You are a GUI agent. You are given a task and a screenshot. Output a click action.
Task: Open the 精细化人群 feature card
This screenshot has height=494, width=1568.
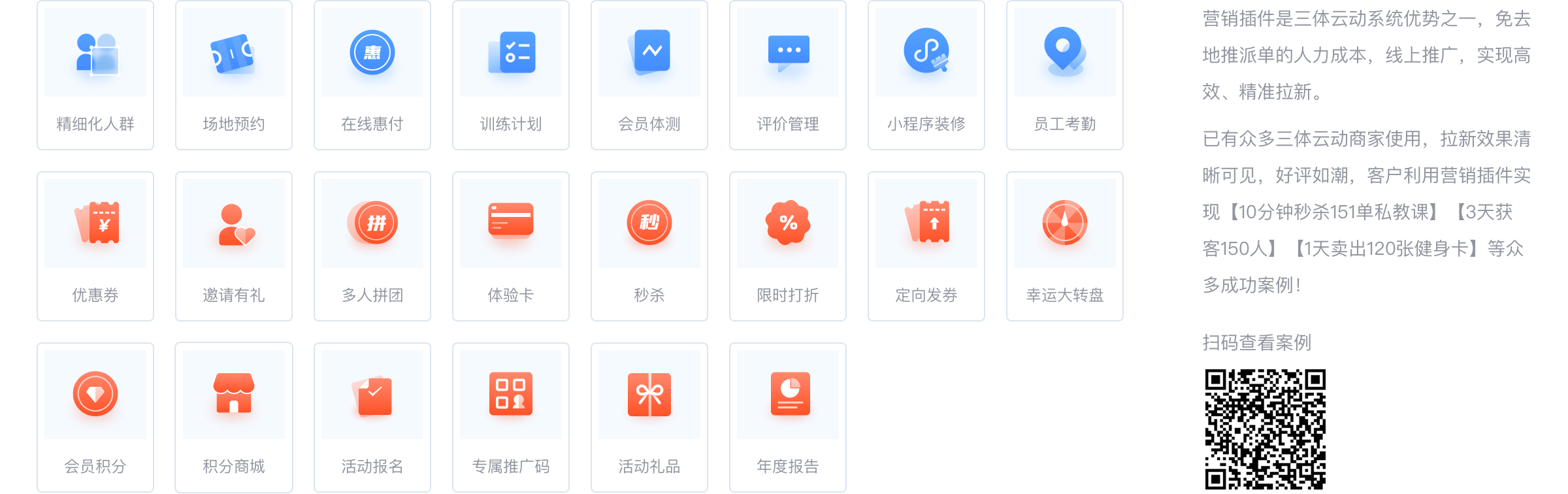(x=95, y=75)
